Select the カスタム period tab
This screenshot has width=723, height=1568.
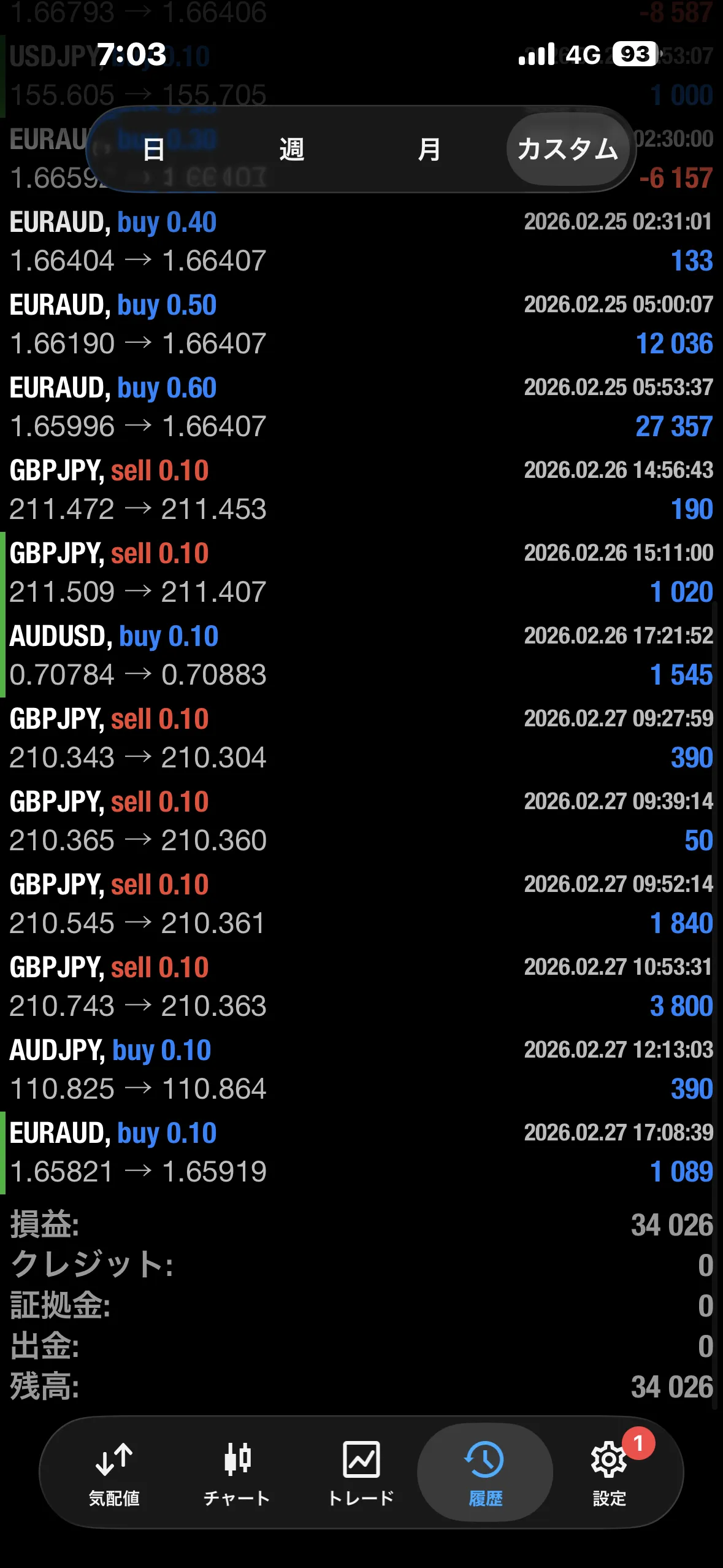567,149
